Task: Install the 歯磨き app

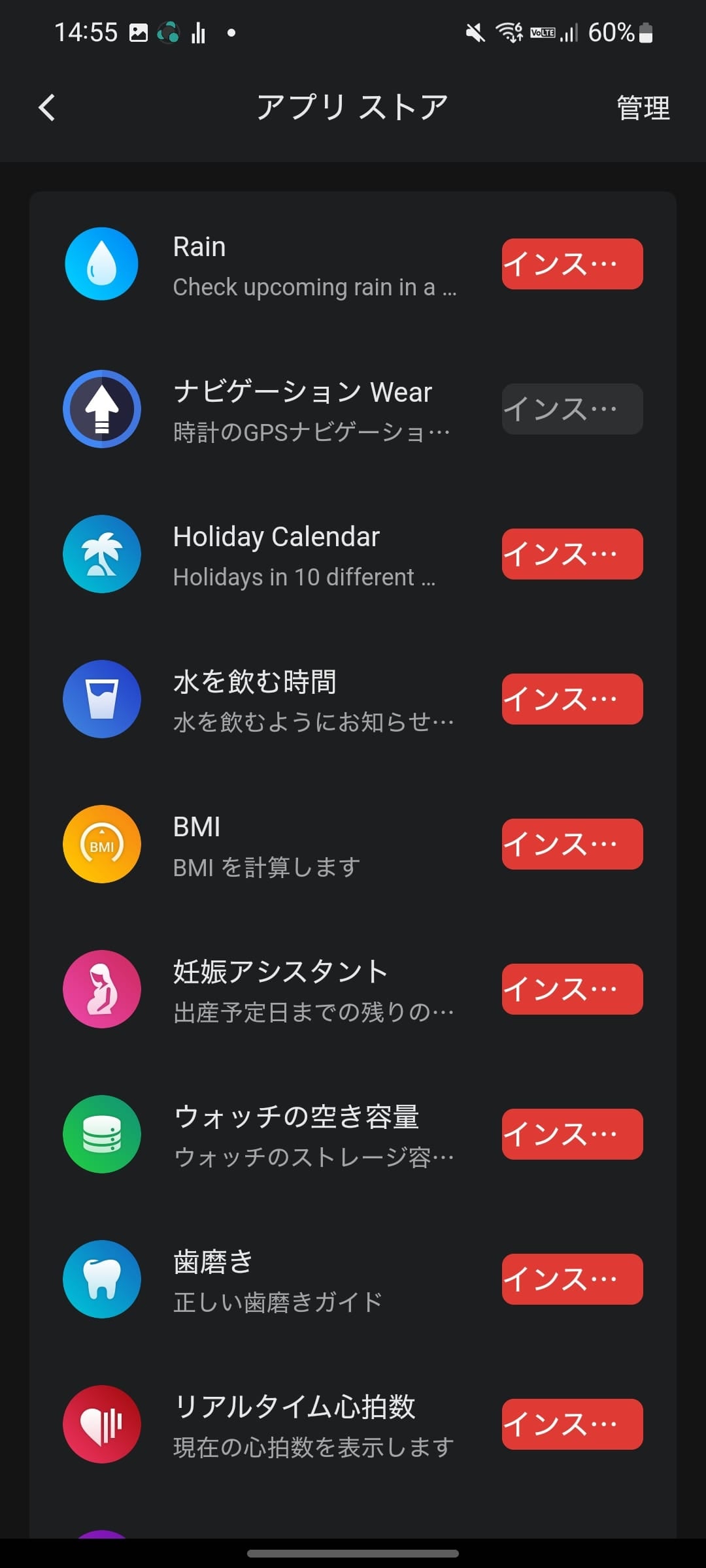Action: [x=572, y=1279]
